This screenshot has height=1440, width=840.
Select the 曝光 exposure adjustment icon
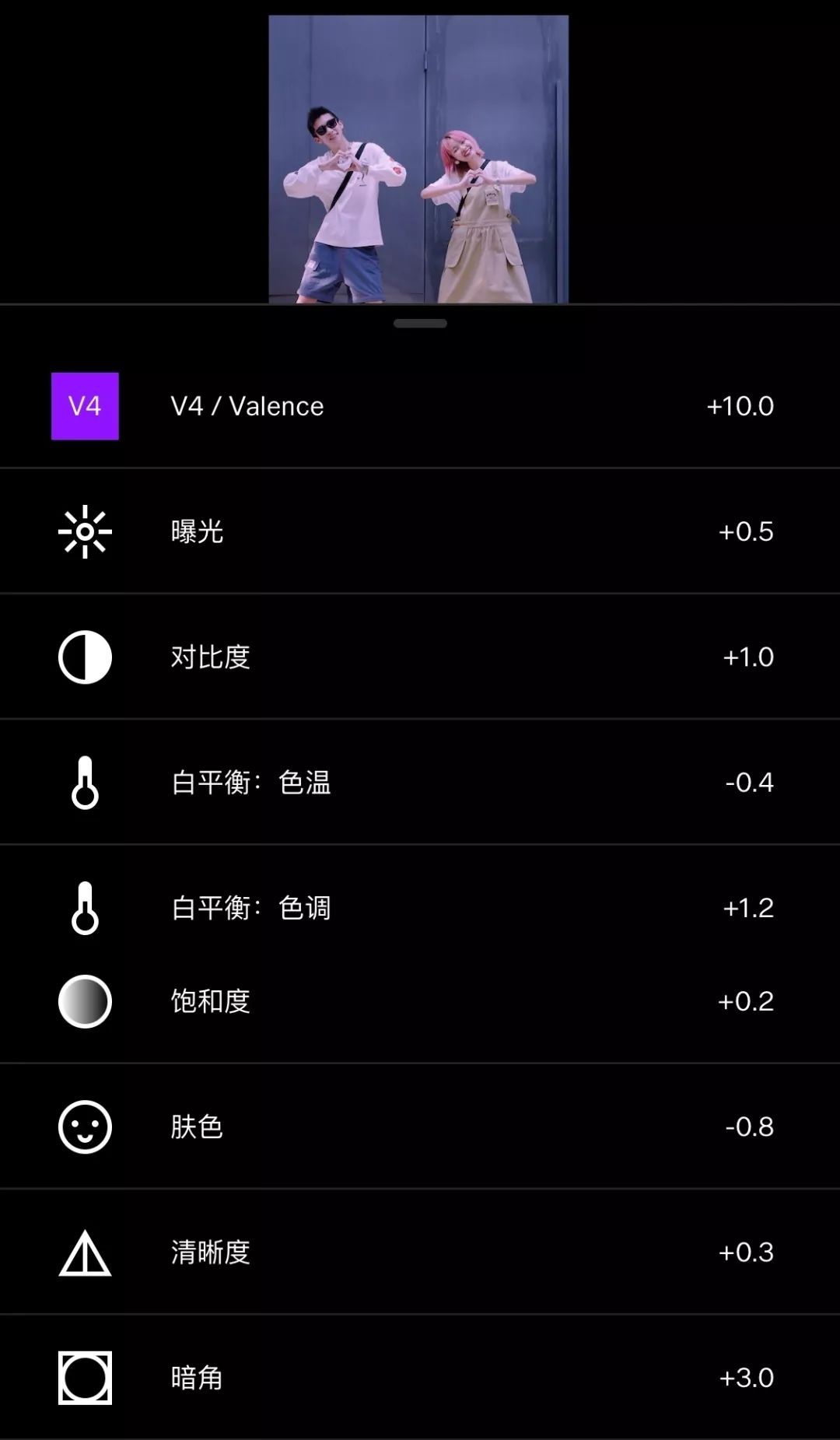click(x=85, y=531)
